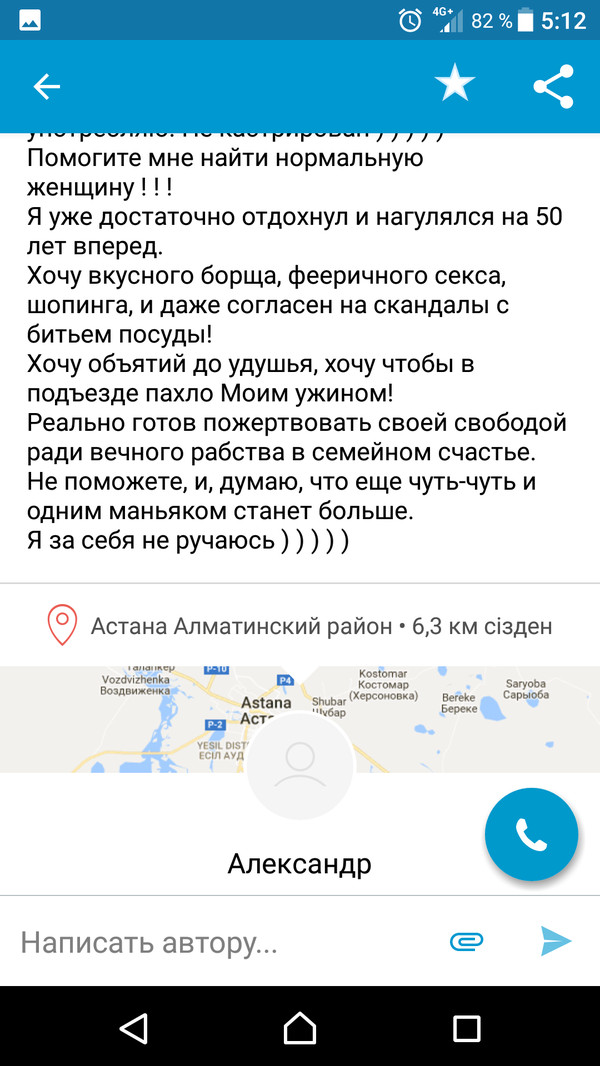Attach a file with the paperclip icon
The height and width of the screenshot is (1066, 600).
466,941
